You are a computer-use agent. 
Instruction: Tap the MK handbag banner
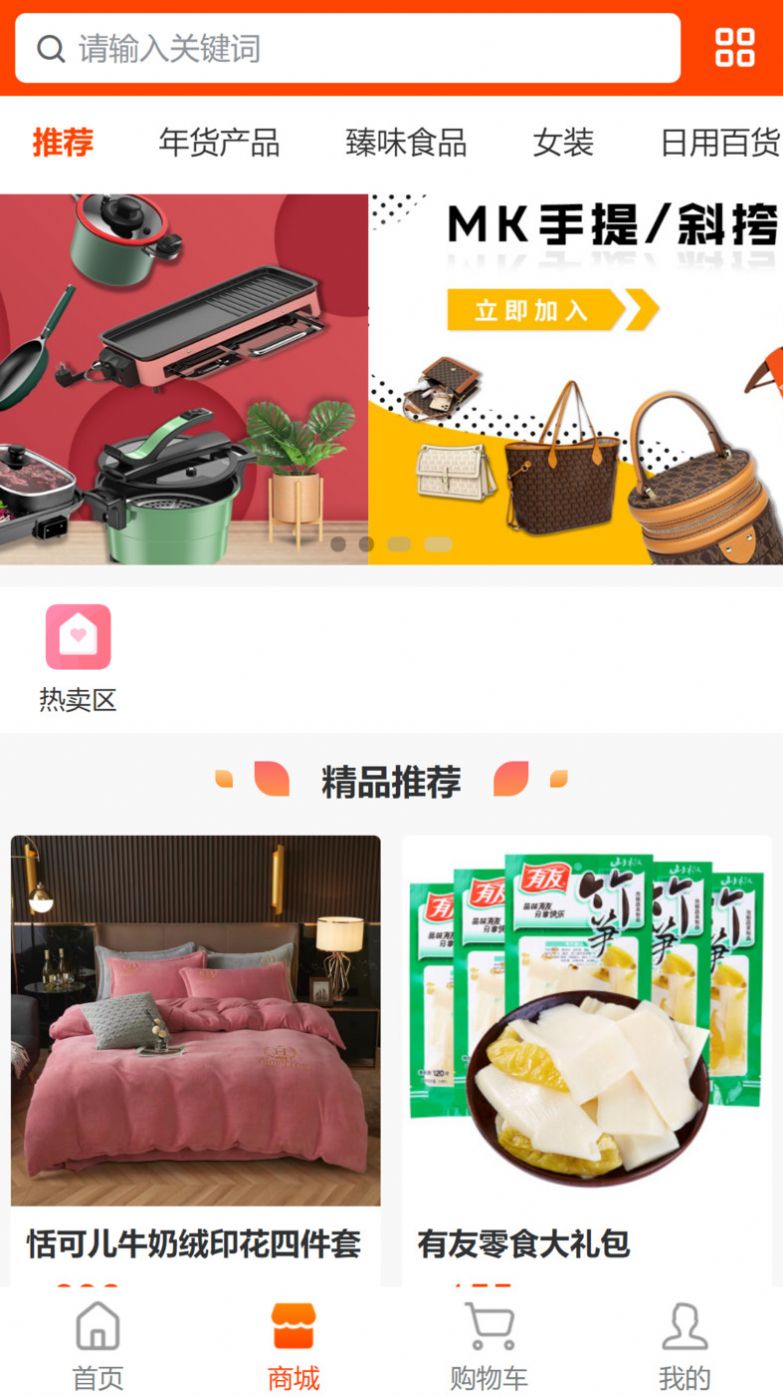coord(576,379)
